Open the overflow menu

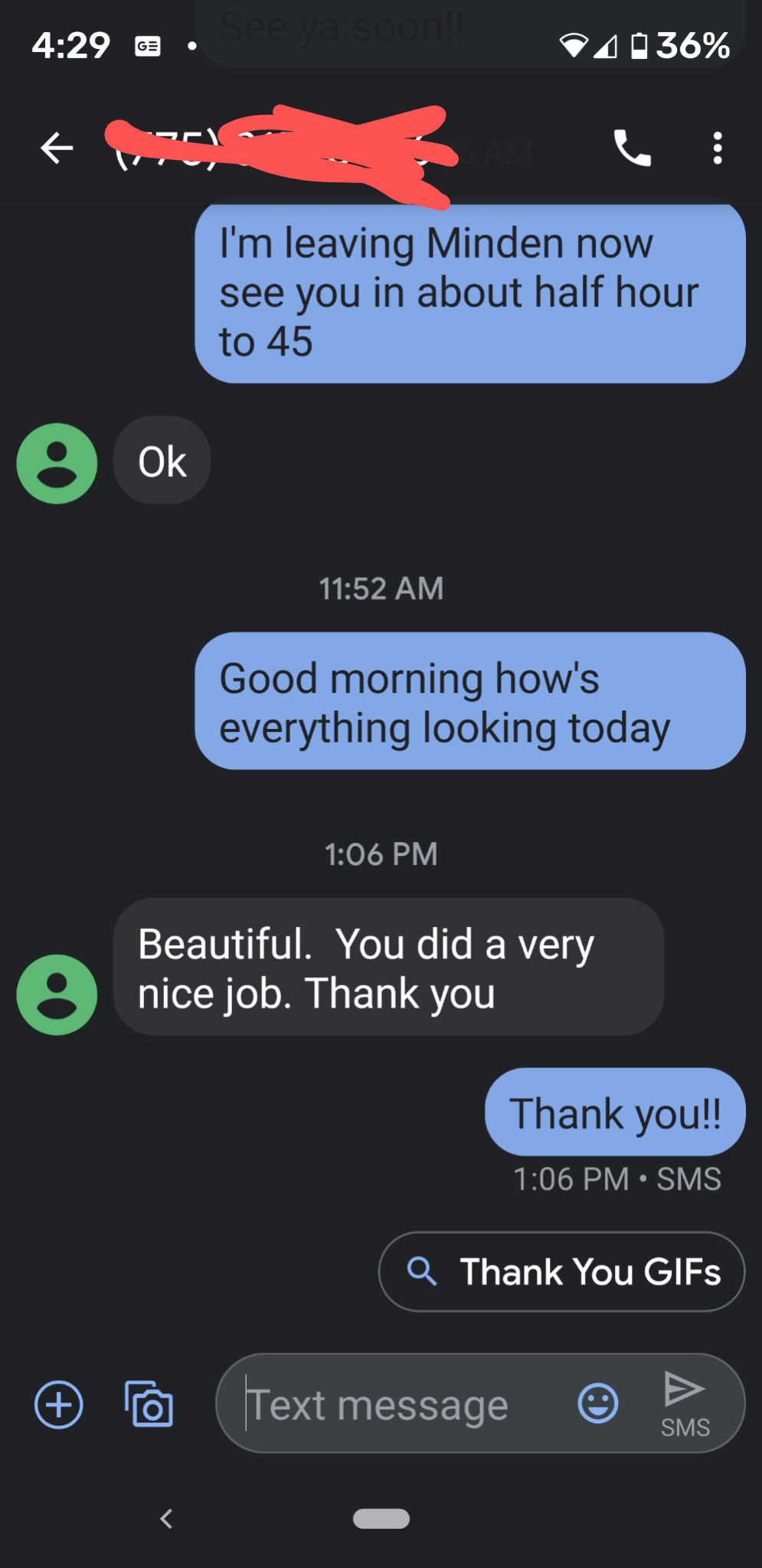click(x=718, y=148)
